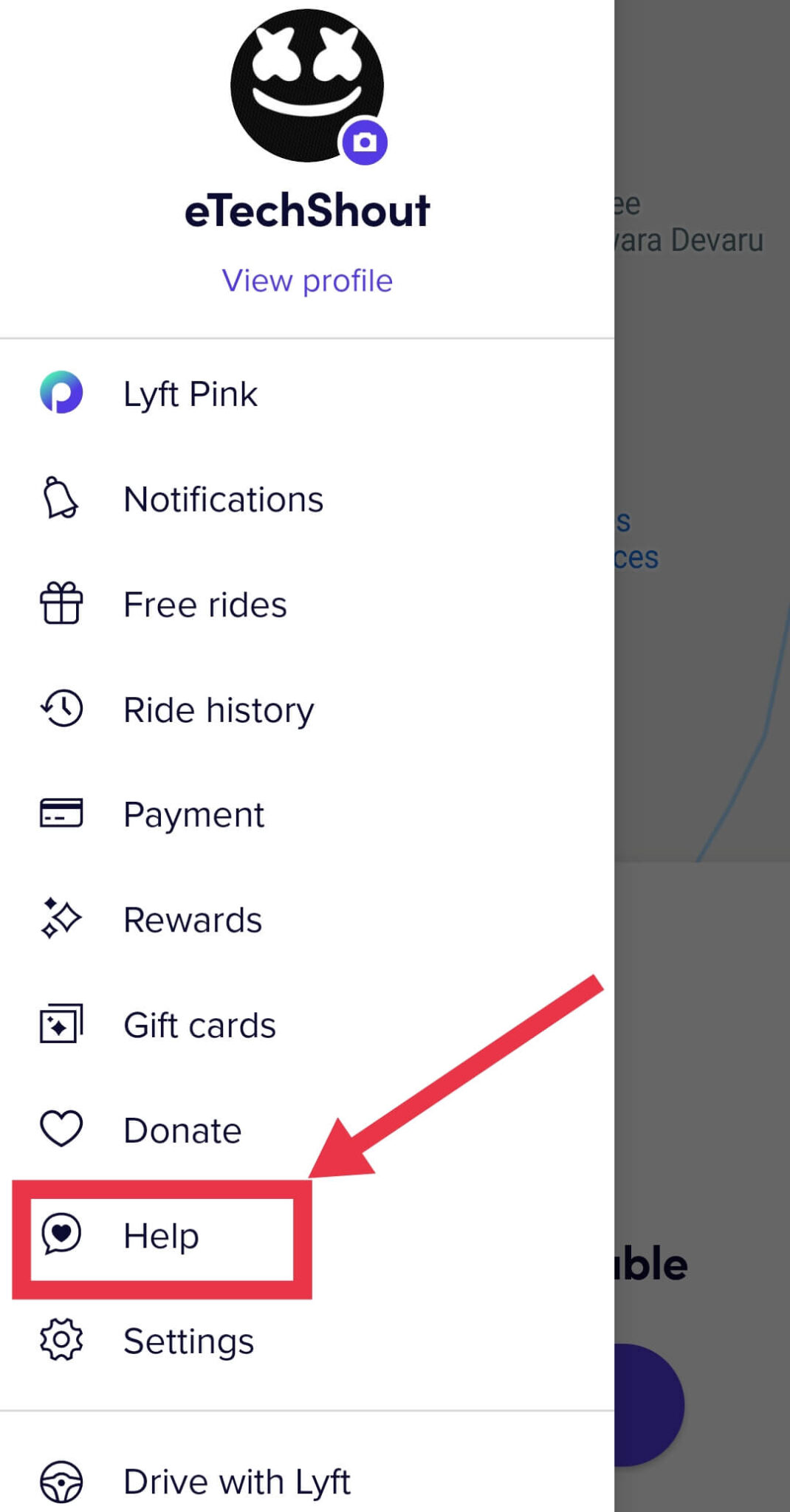Open the View profile link
The height and width of the screenshot is (1512, 790).
click(x=307, y=280)
